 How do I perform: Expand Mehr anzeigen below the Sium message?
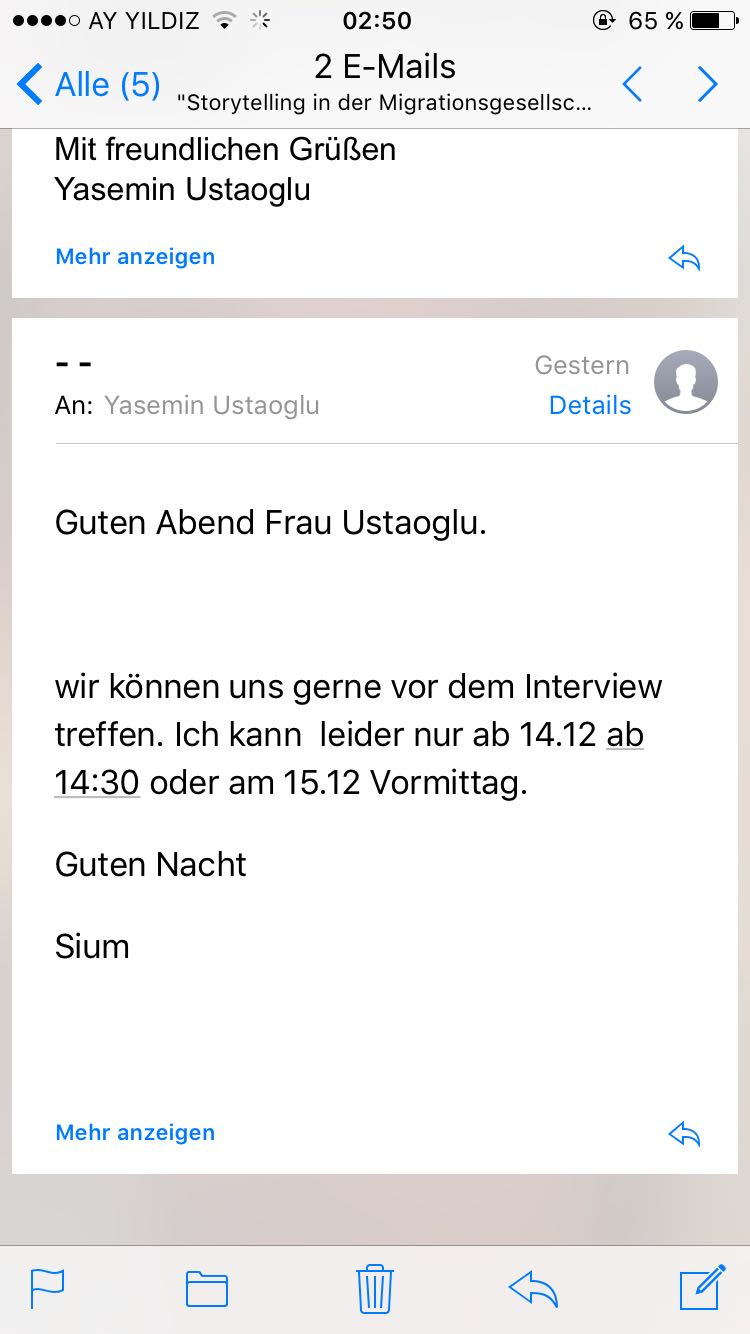click(135, 1133)
